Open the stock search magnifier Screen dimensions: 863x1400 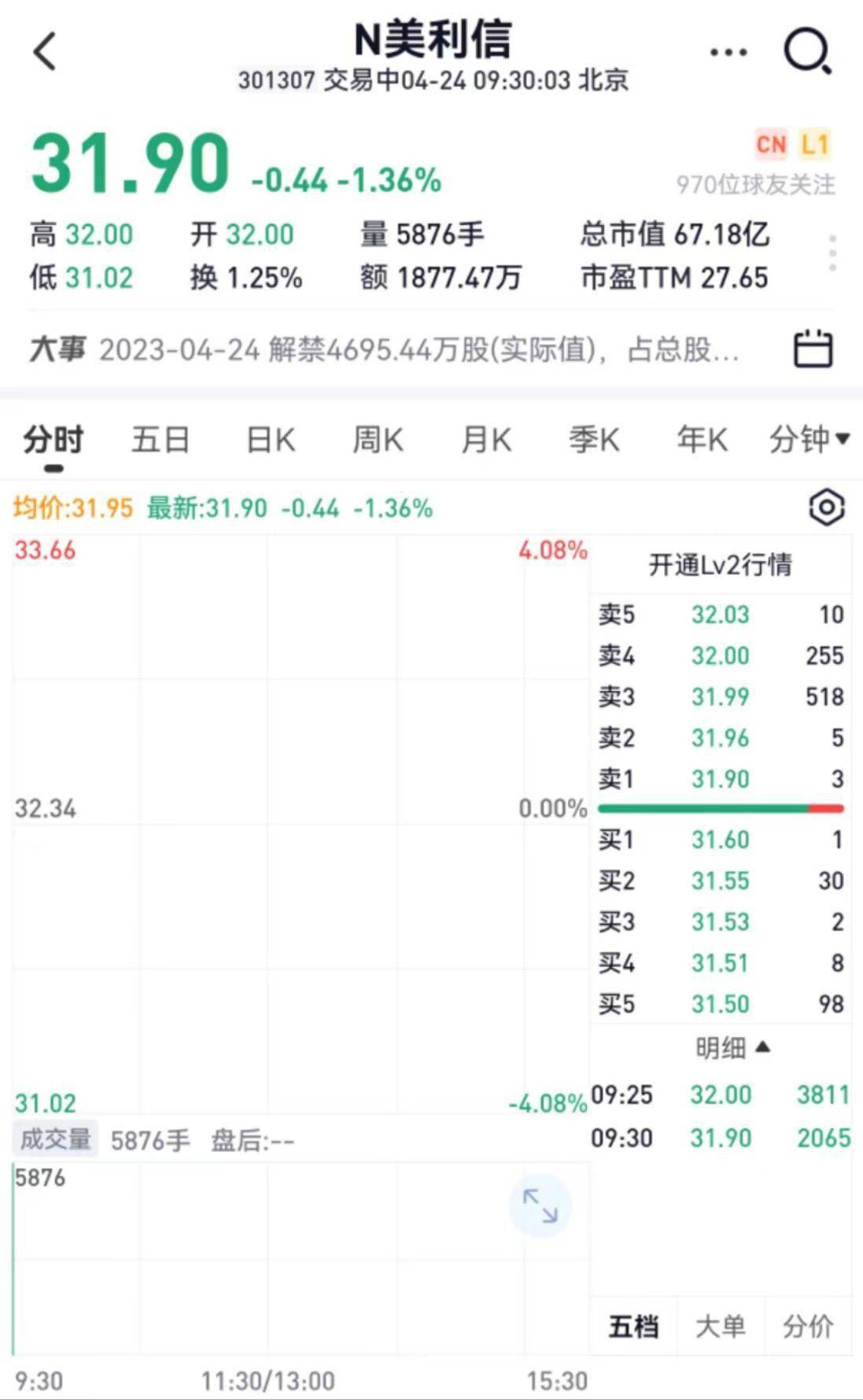[808, 52]
